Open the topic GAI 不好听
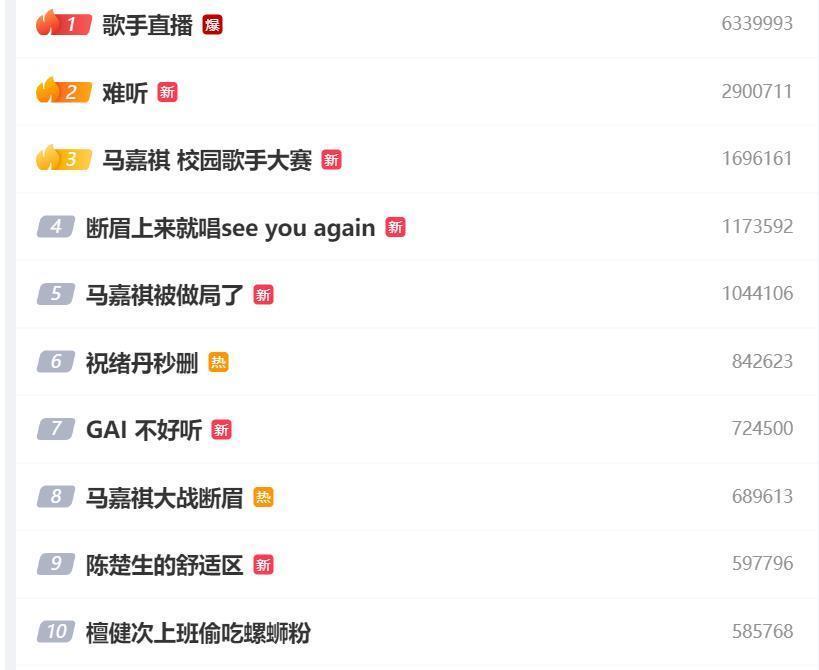 pos(144,430)
